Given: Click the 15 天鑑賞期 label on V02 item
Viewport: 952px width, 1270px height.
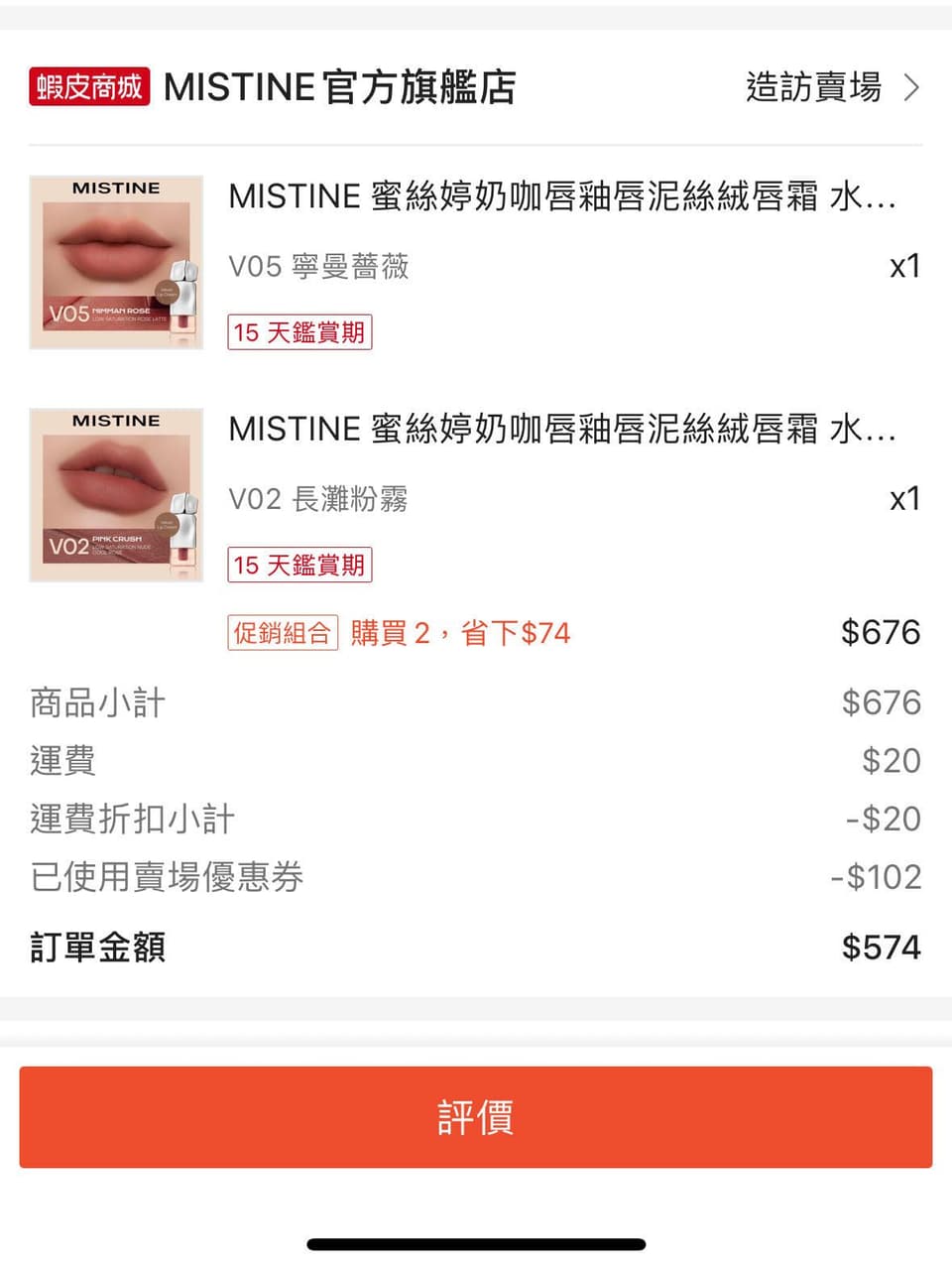Looking at the screenshot, I should coord(298,566).
